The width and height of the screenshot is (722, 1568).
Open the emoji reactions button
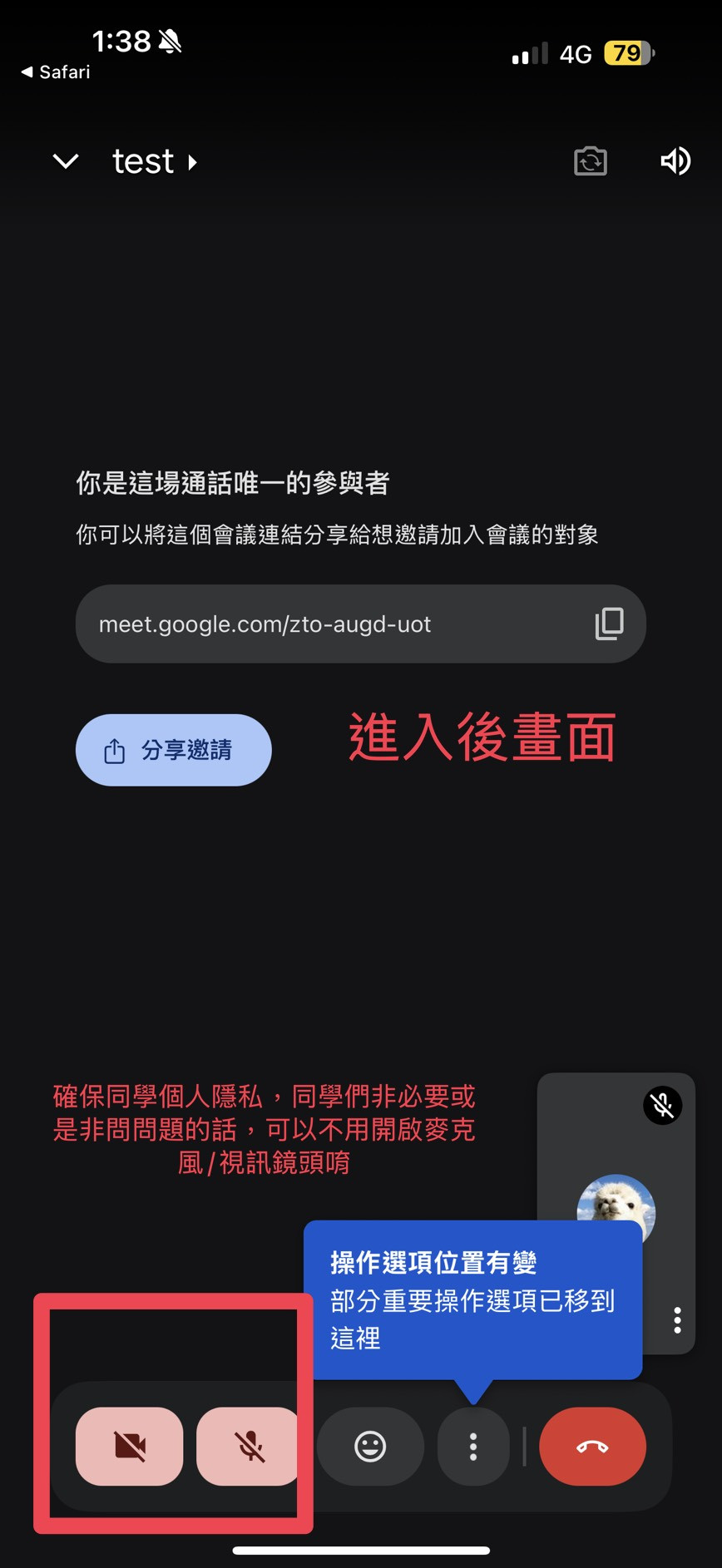[x=370, y=1446]
